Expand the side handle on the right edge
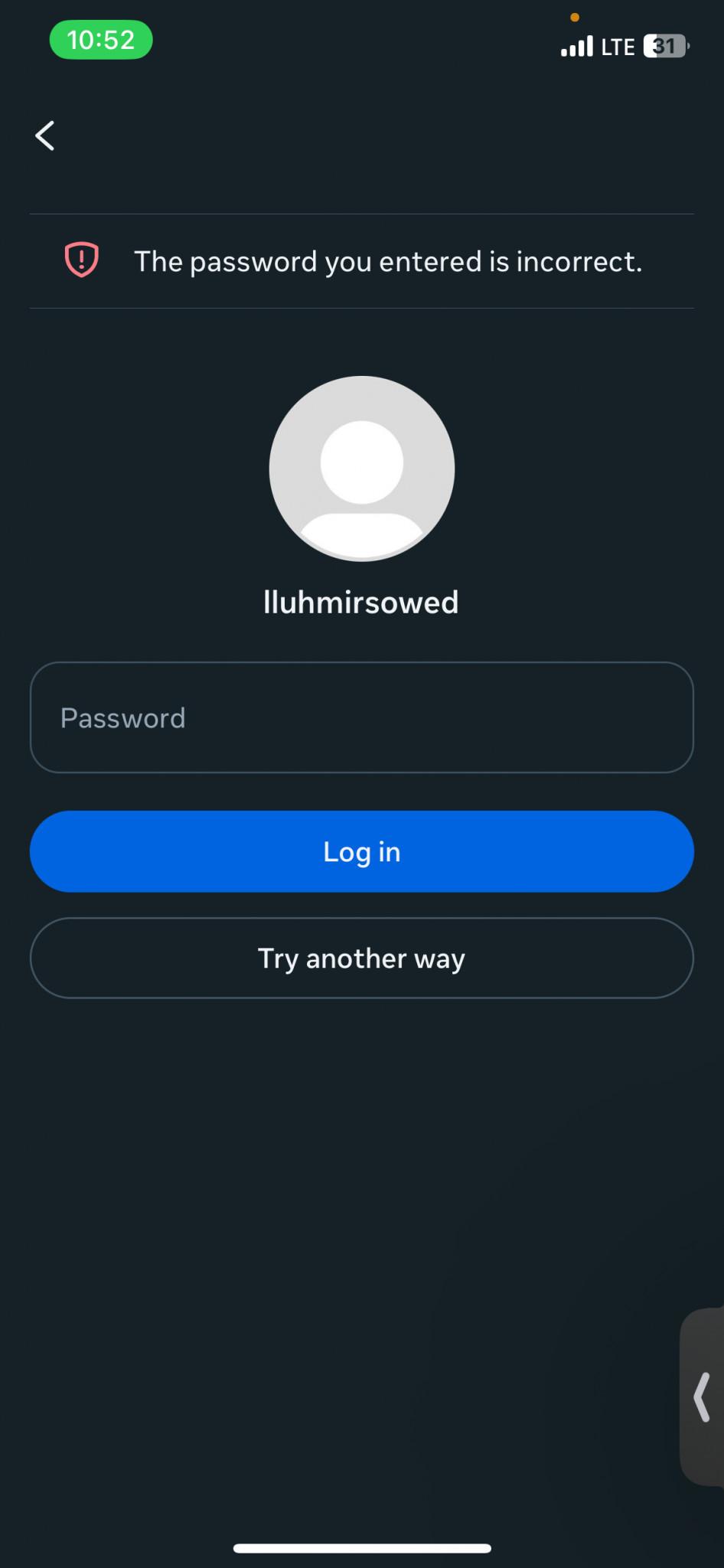724x1568 pixels. pos(703,1397)
